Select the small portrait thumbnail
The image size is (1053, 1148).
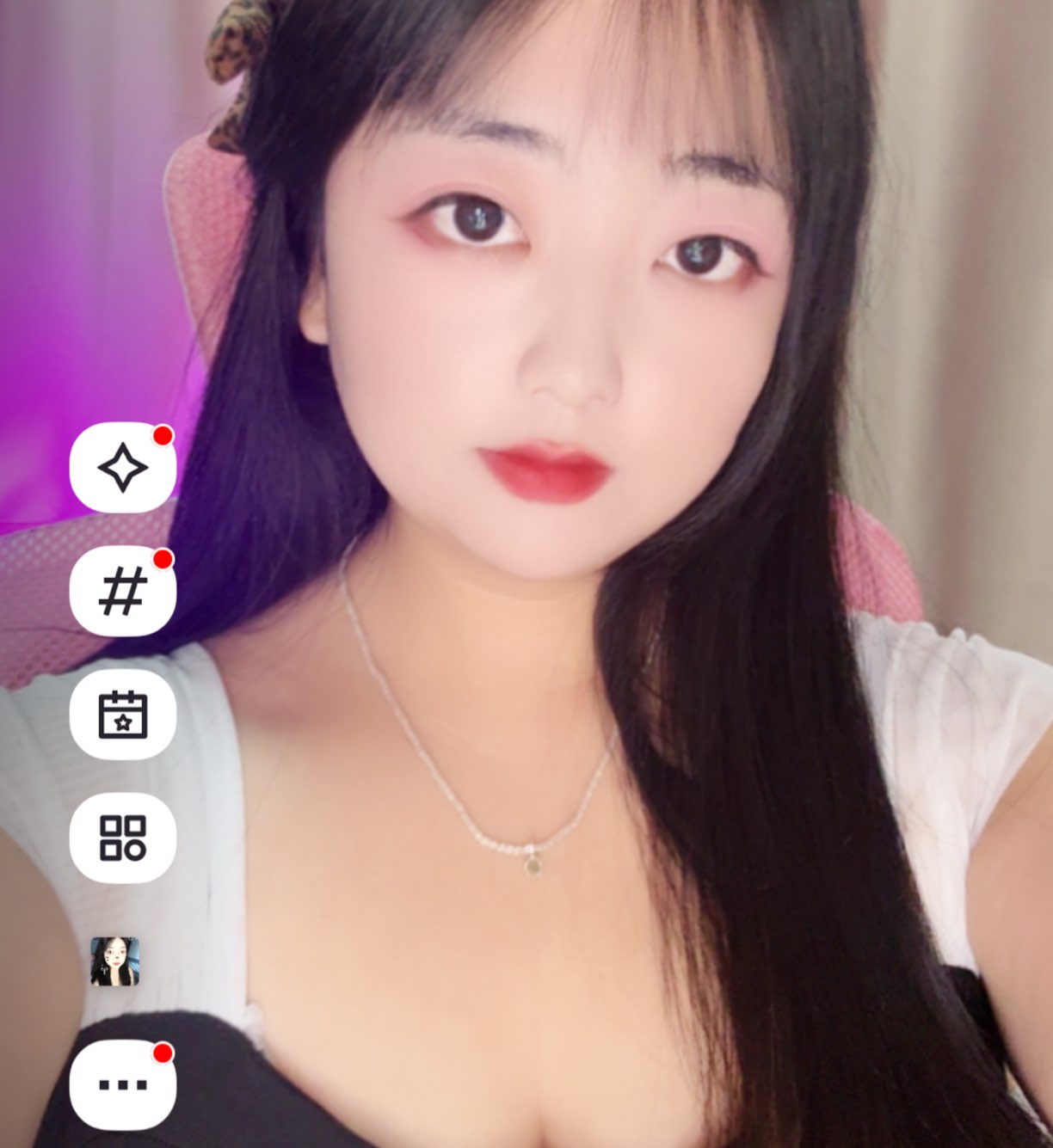(115, 961)
